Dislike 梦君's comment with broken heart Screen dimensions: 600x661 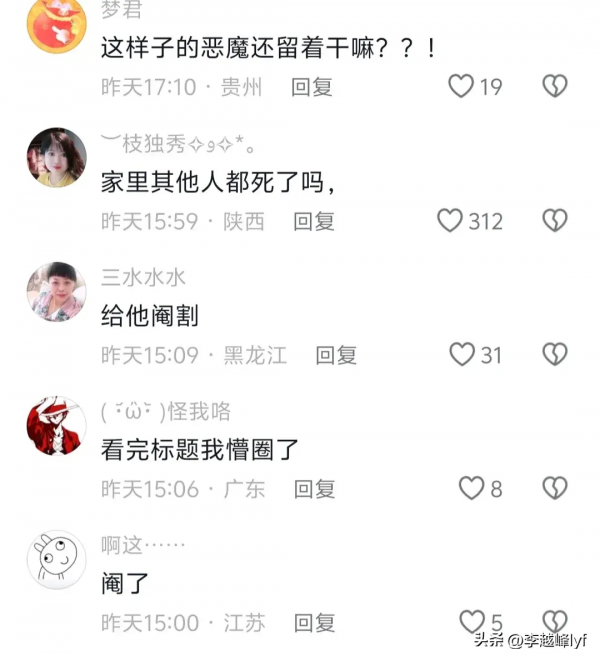(555, 87)
